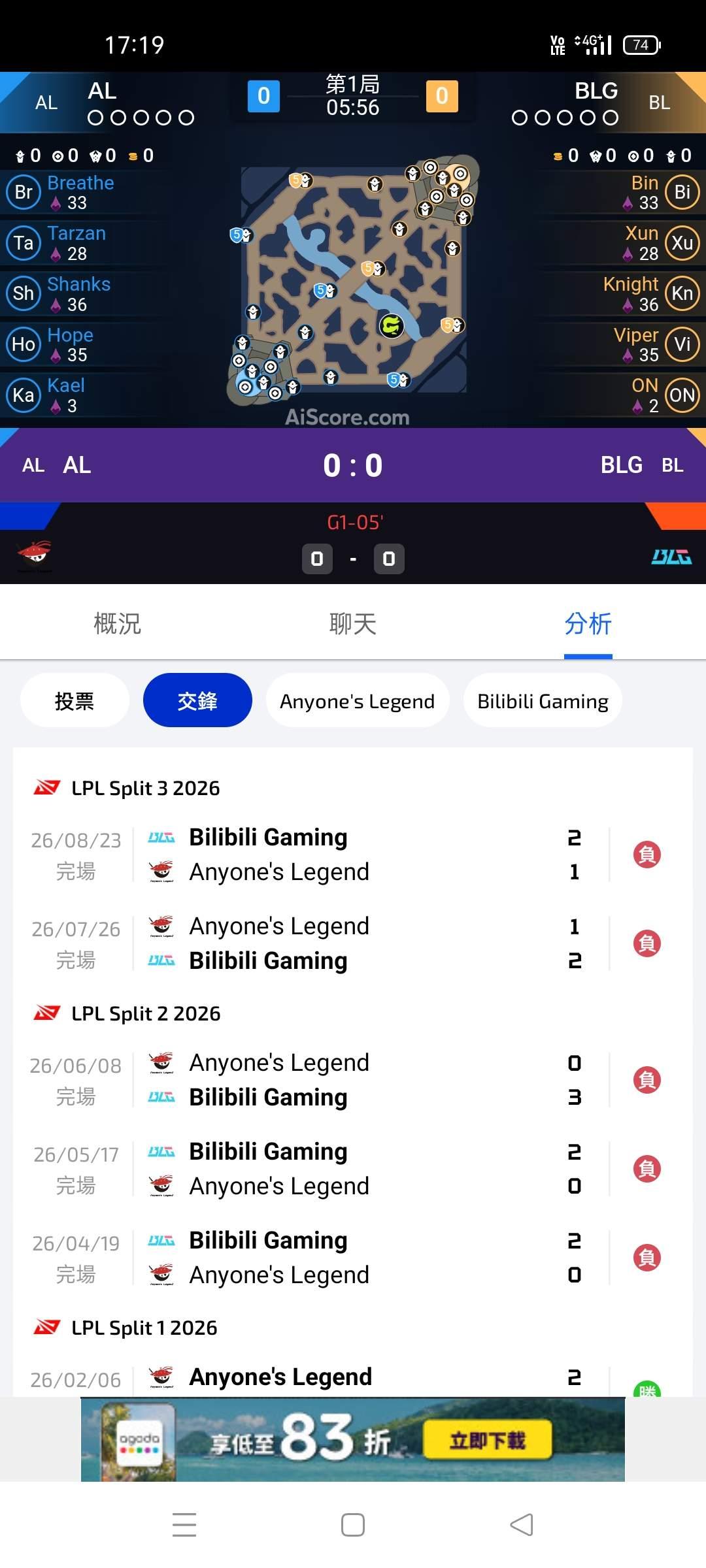
Task: Open the 26/05/17 match result
Action: (x=353, y=1169)
